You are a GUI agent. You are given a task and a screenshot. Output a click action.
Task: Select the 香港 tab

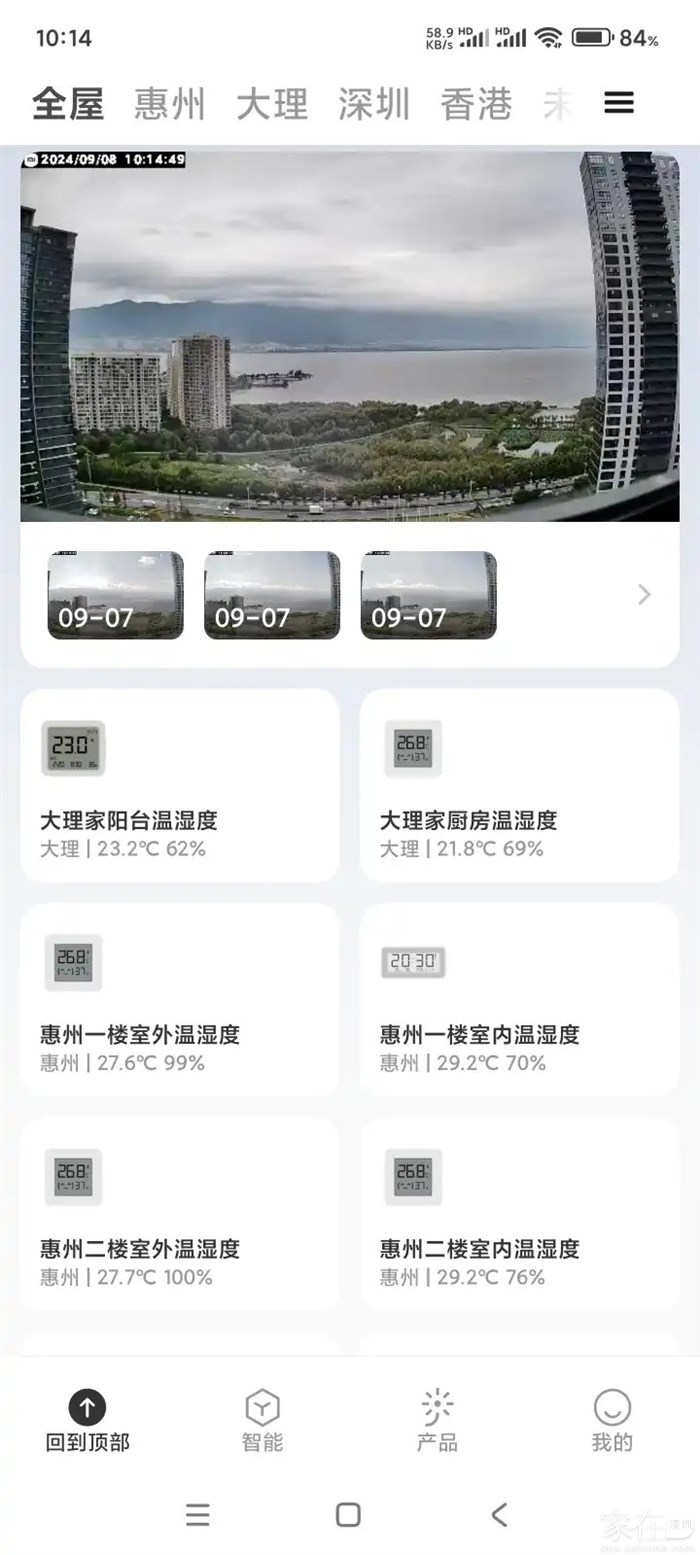pyautogui.click(x=476, y=104)
